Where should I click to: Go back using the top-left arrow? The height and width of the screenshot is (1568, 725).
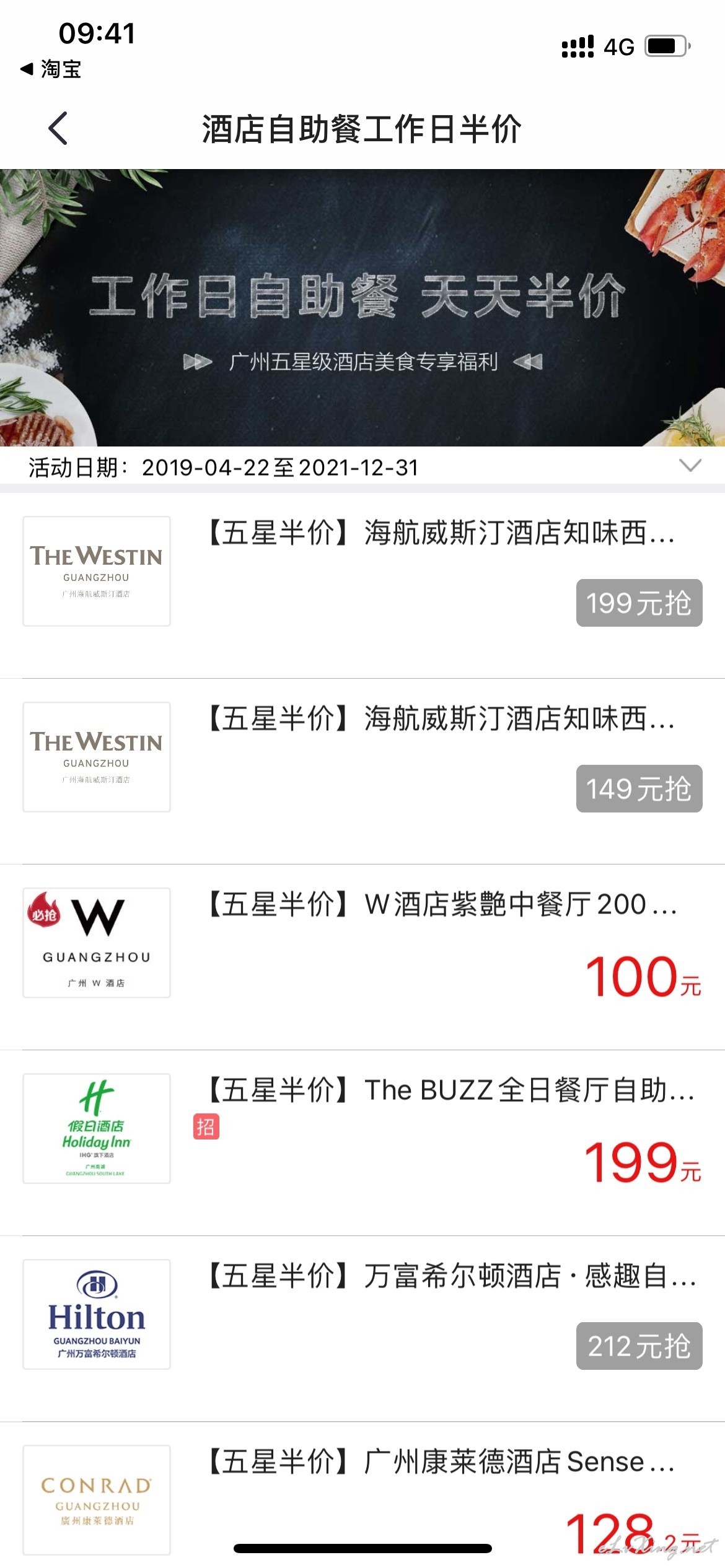[58, 129]
